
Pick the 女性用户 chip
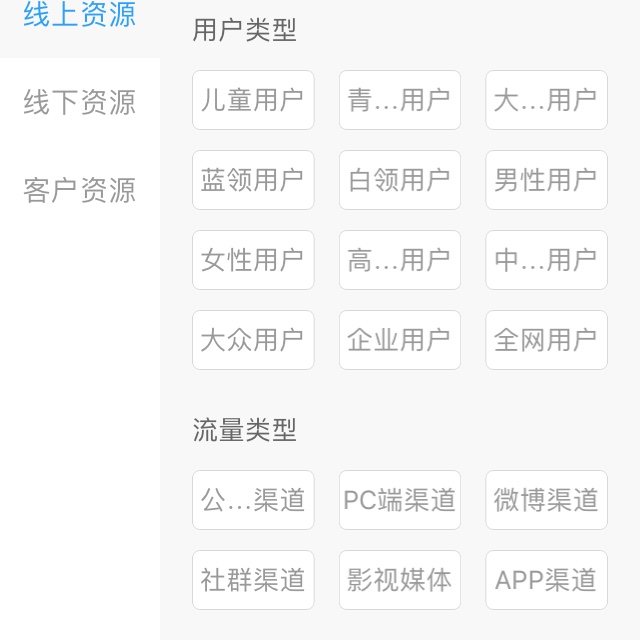coord(253,260)
